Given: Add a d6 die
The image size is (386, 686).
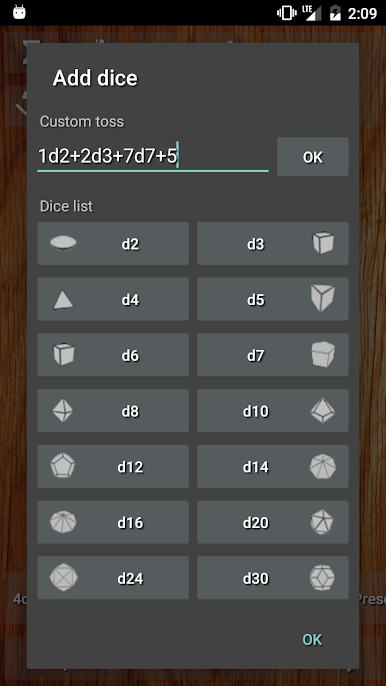Looking at the screenshot, I should coord(113,355).
